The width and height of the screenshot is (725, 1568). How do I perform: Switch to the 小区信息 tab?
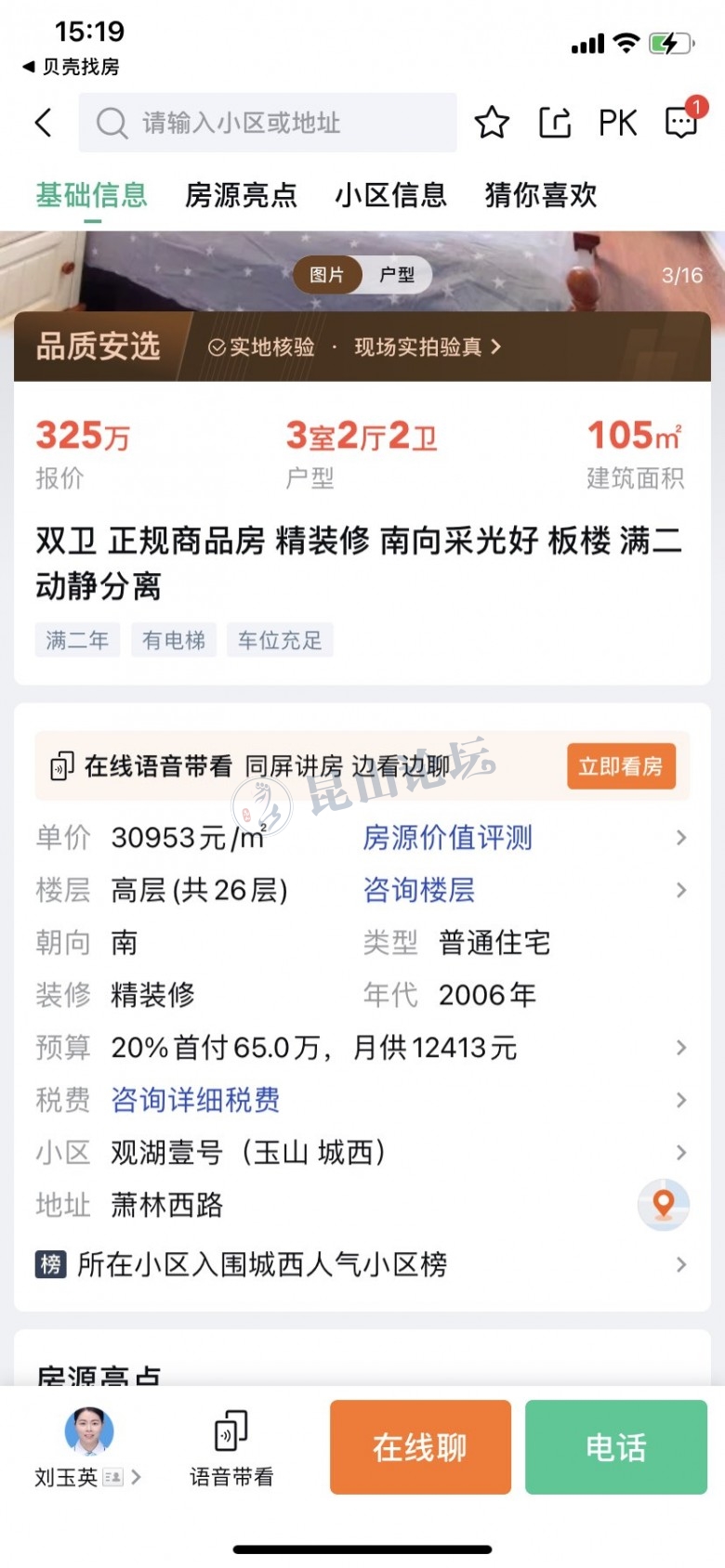(390, 195)
